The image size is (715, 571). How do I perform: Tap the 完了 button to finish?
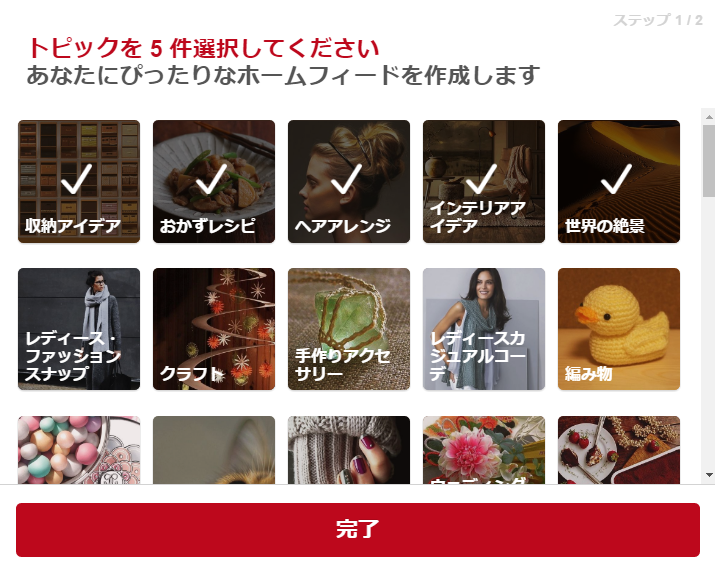(x=357, y=530)
